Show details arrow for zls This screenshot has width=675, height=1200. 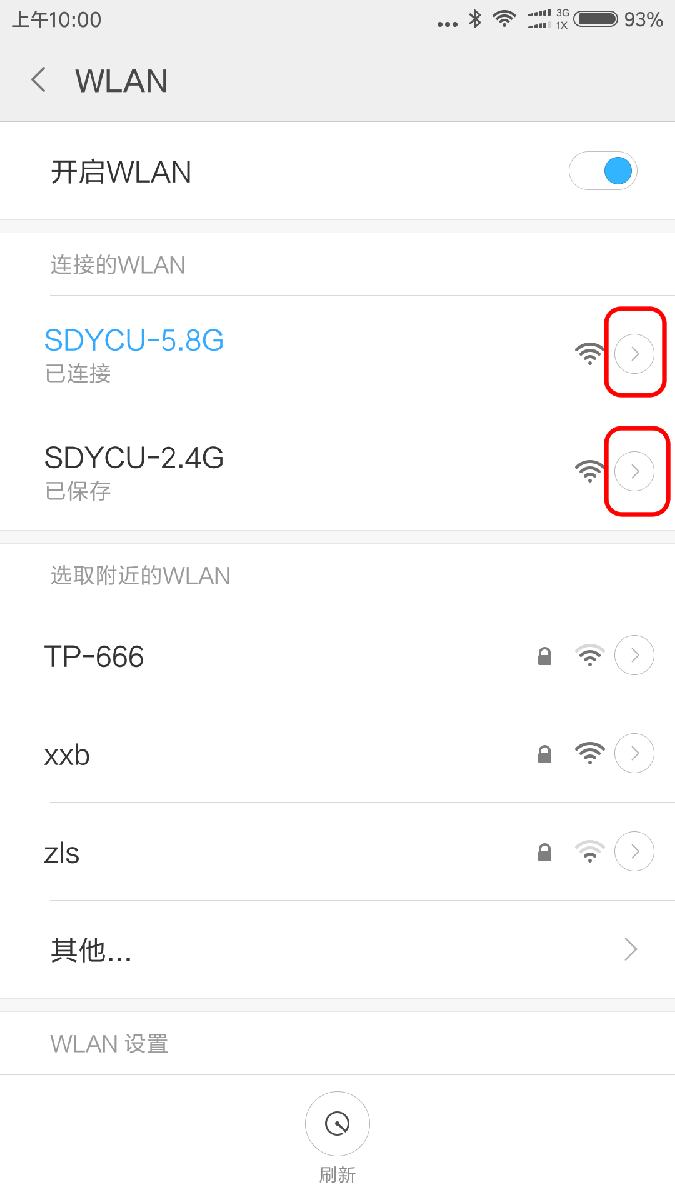tap(634, 852)
